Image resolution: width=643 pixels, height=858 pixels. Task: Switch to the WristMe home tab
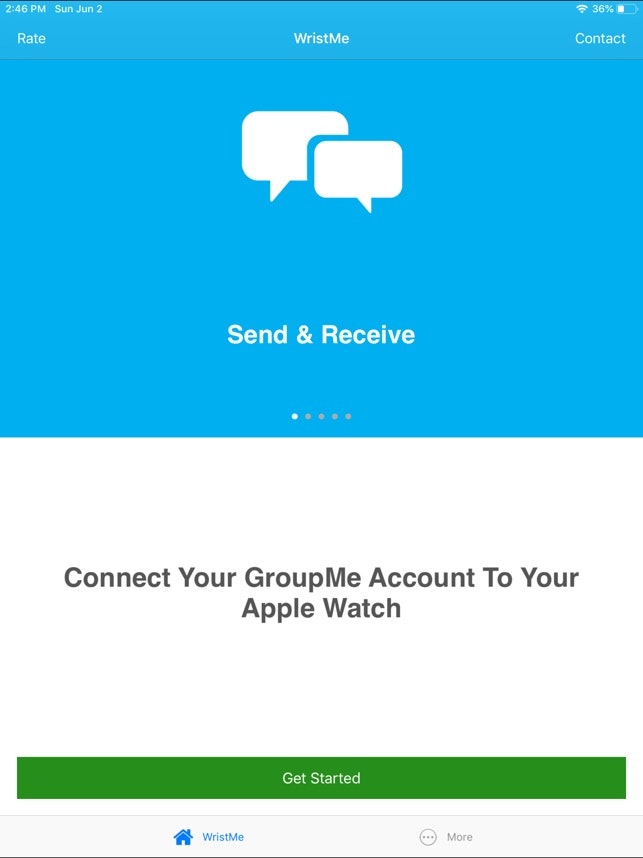click(209, 837)
